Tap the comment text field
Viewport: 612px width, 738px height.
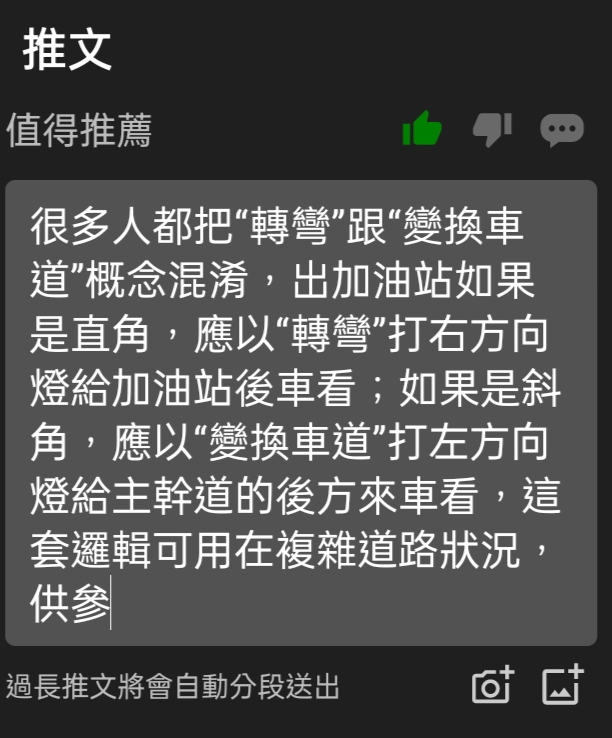[x=300, y=412]
